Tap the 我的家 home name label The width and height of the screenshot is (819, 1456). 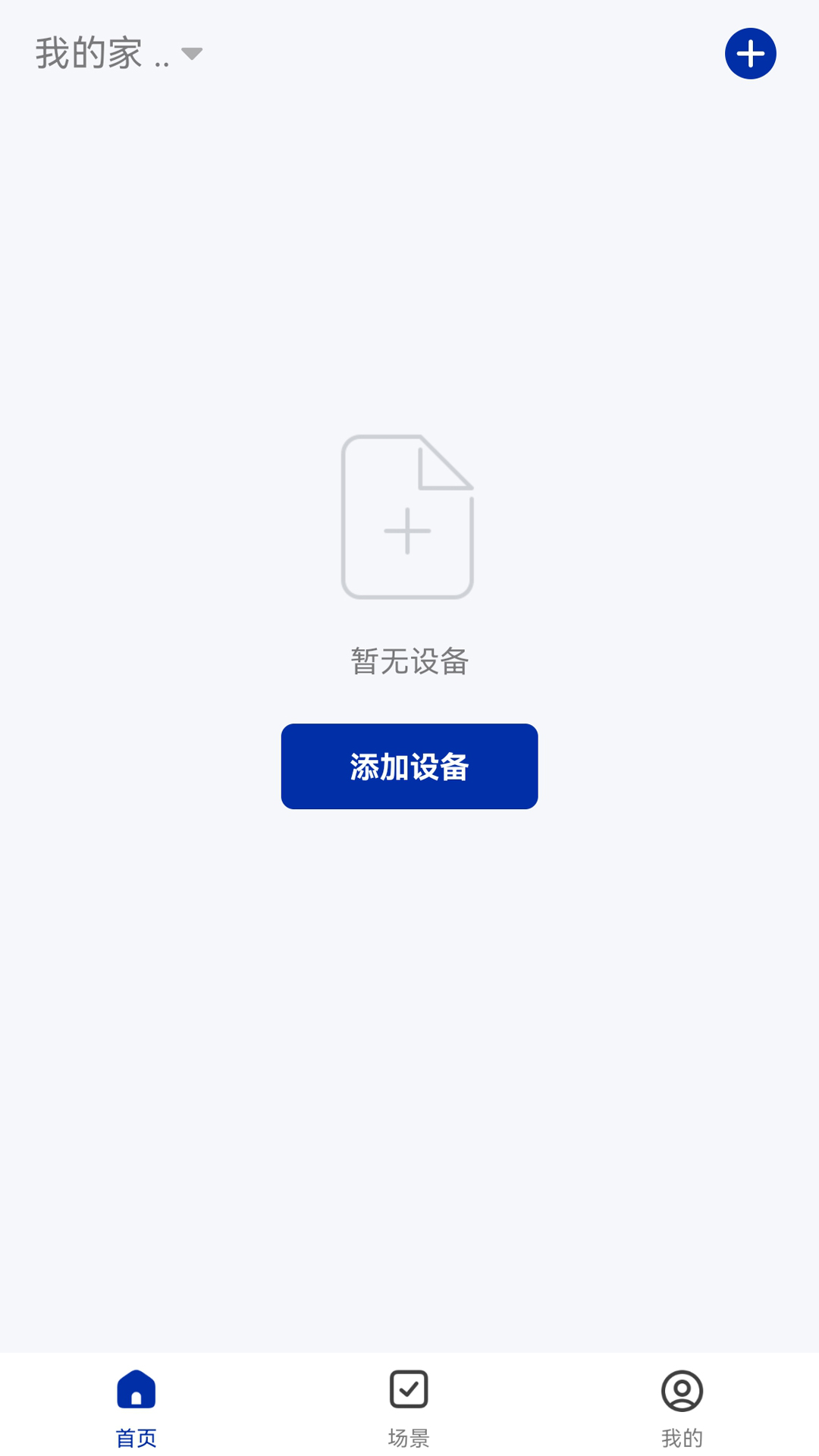pyautogui.click(x=87, y=53)
